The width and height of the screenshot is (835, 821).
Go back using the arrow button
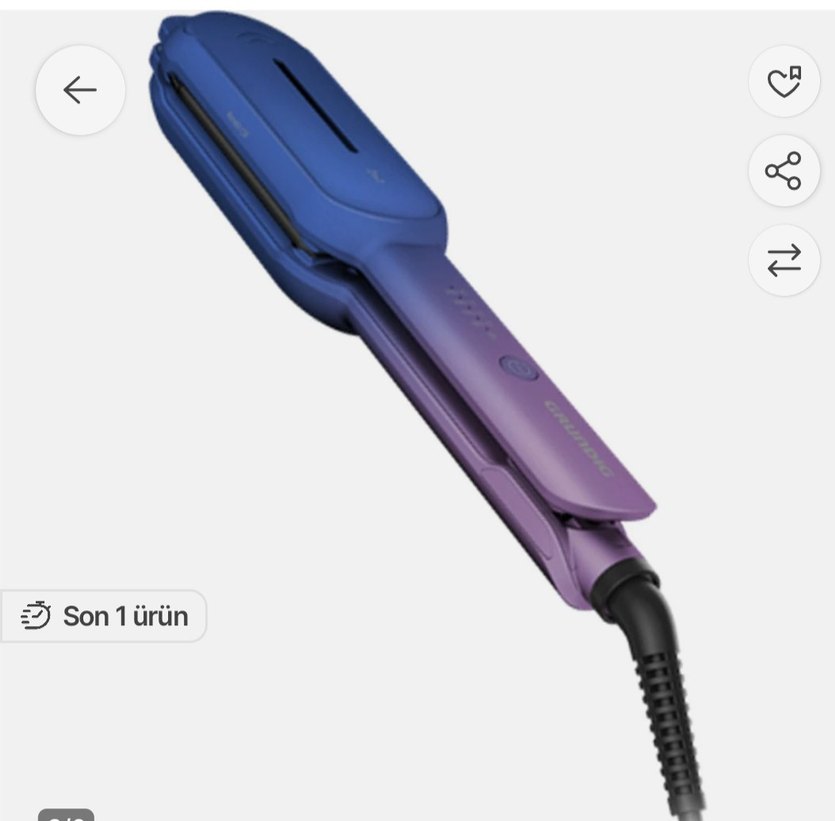click(80, 90)
